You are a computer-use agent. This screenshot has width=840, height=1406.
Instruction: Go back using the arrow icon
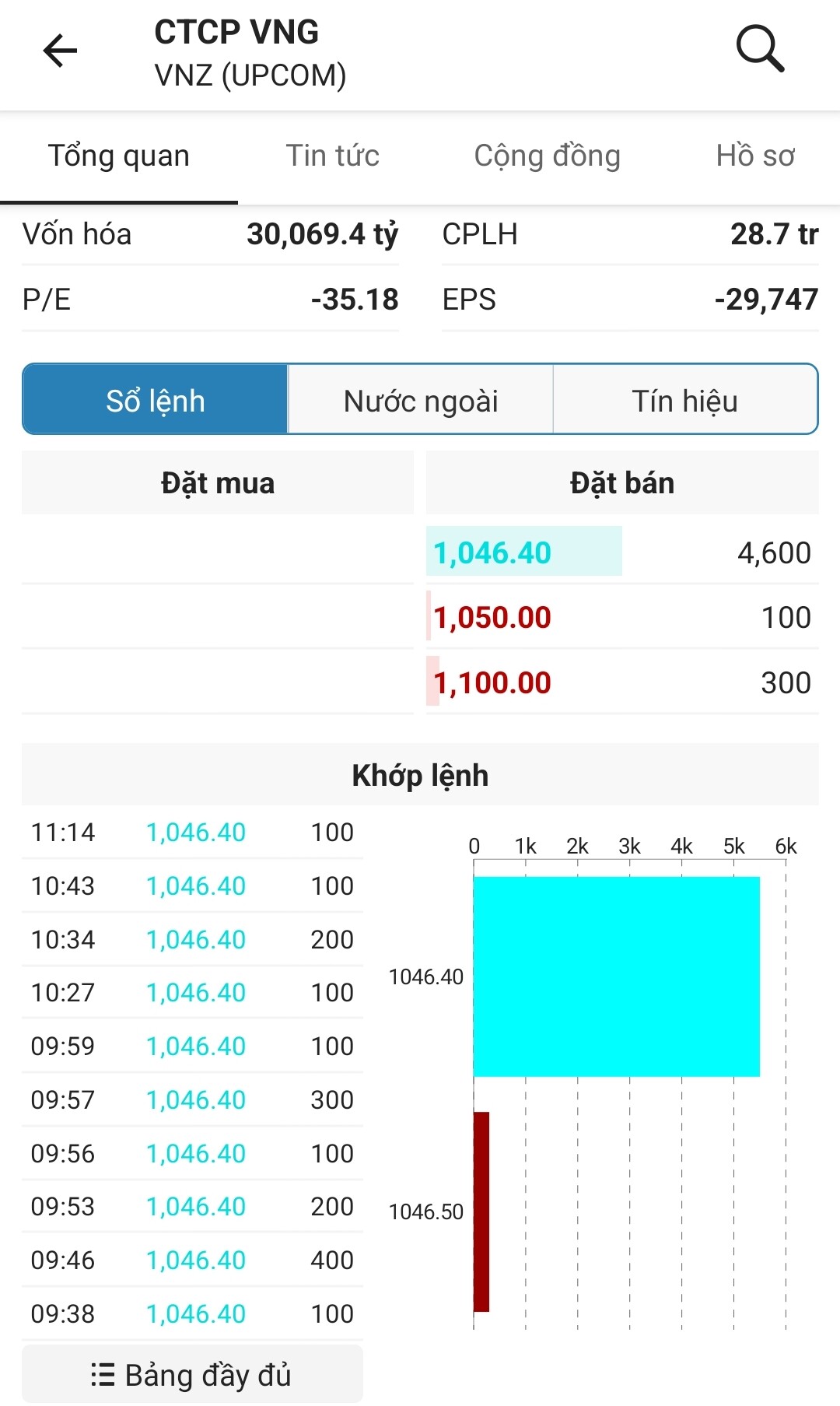pyautogui.click(x=60, y=51)
